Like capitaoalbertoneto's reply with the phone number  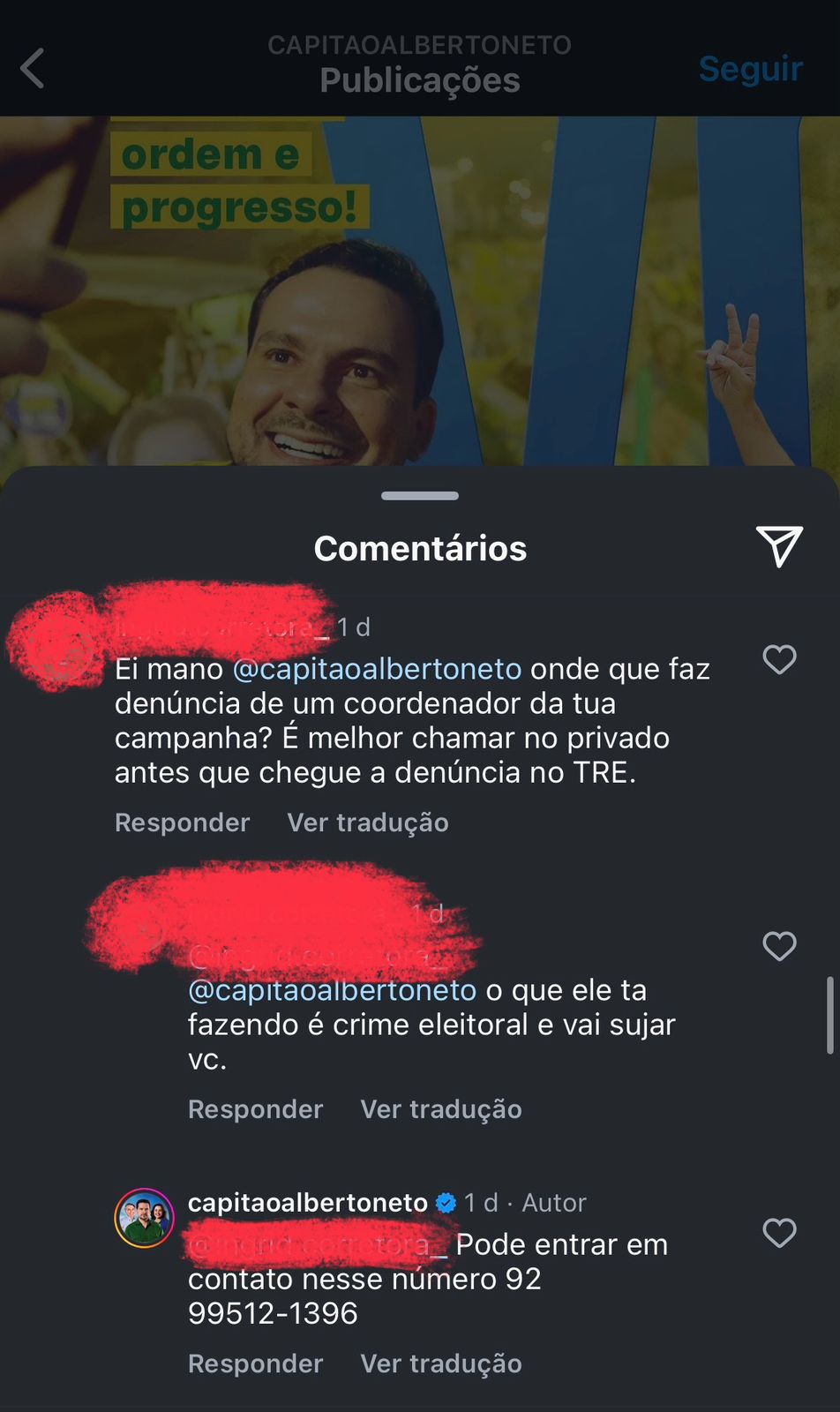click(x=779, y=1233)
